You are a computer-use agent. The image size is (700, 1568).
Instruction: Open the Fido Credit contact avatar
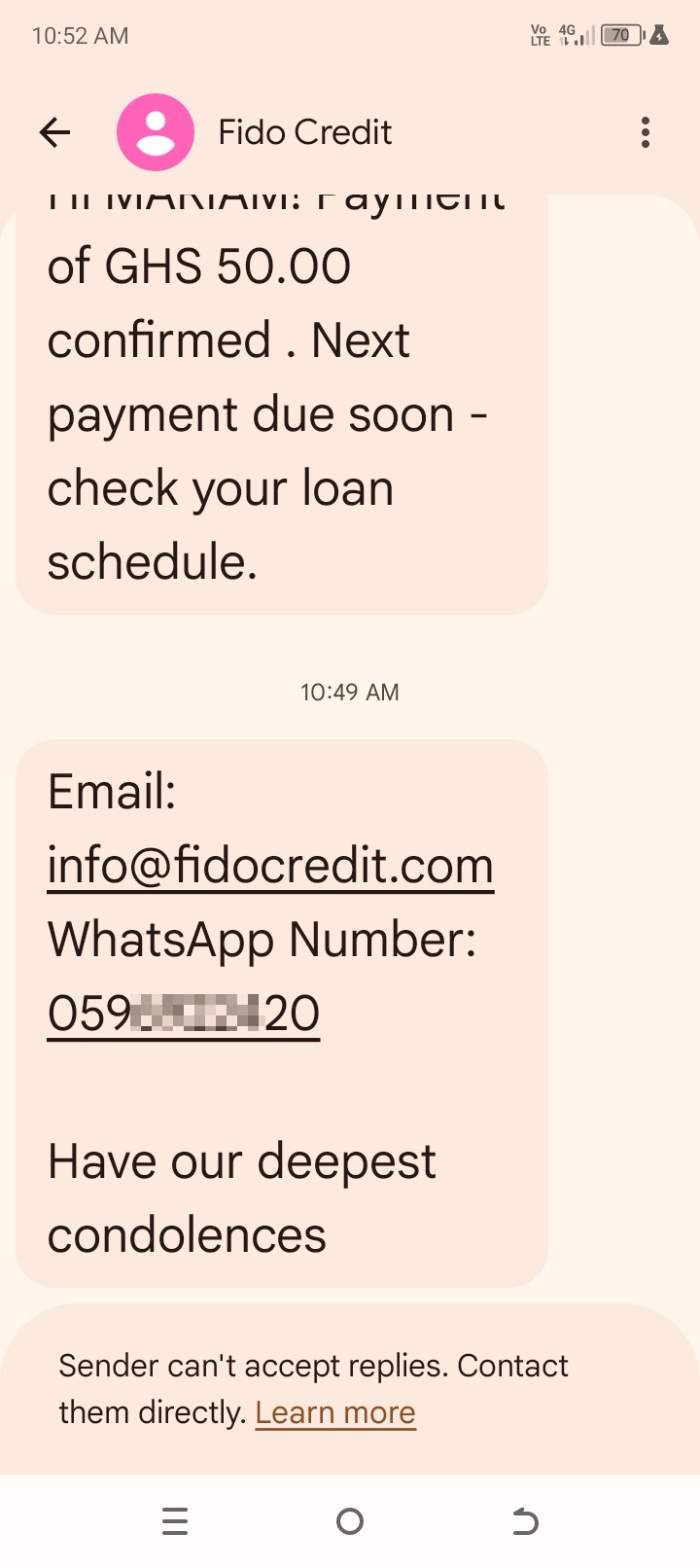point(156,132)
